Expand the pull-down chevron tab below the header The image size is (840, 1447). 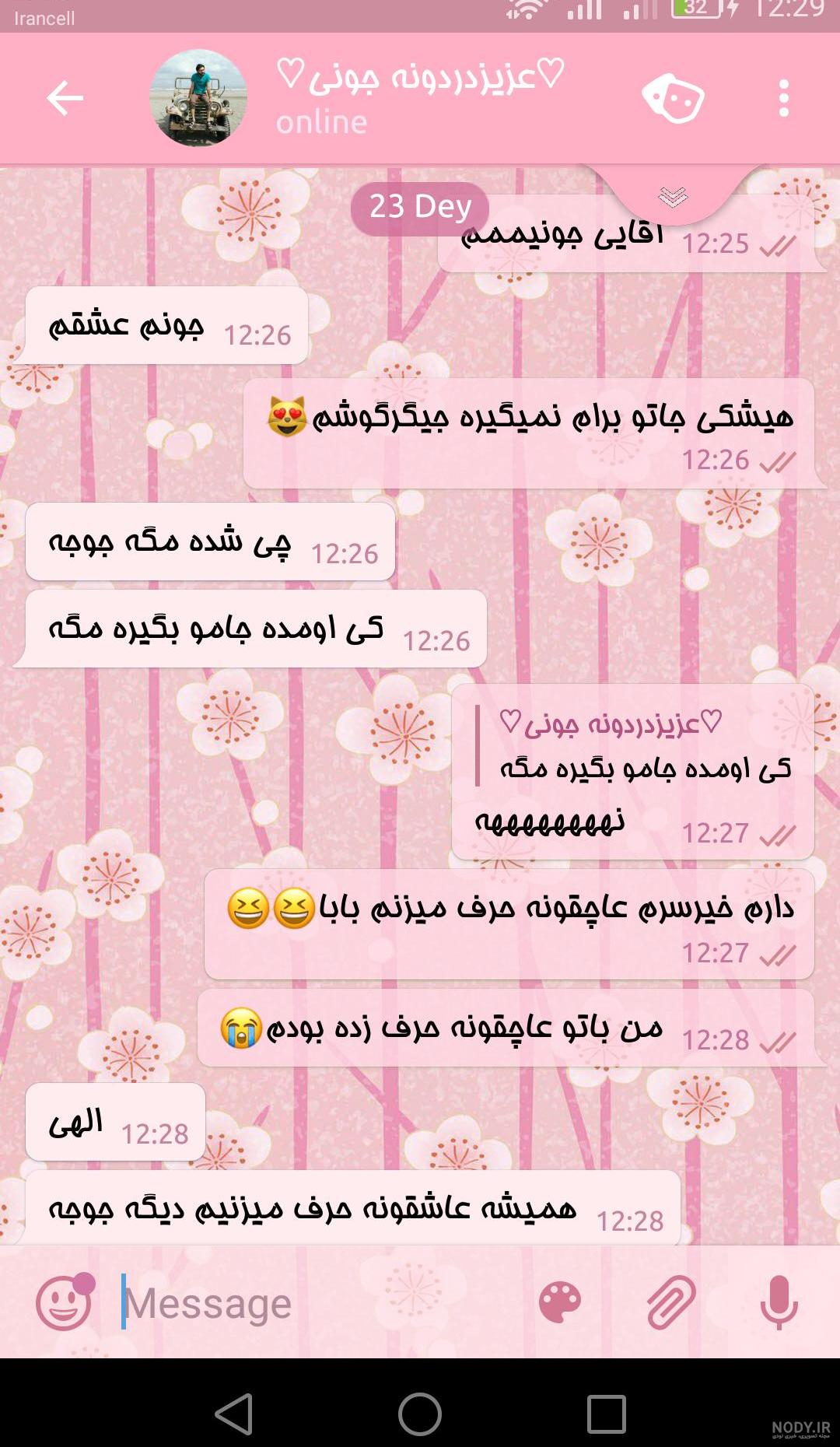(673, 196)
